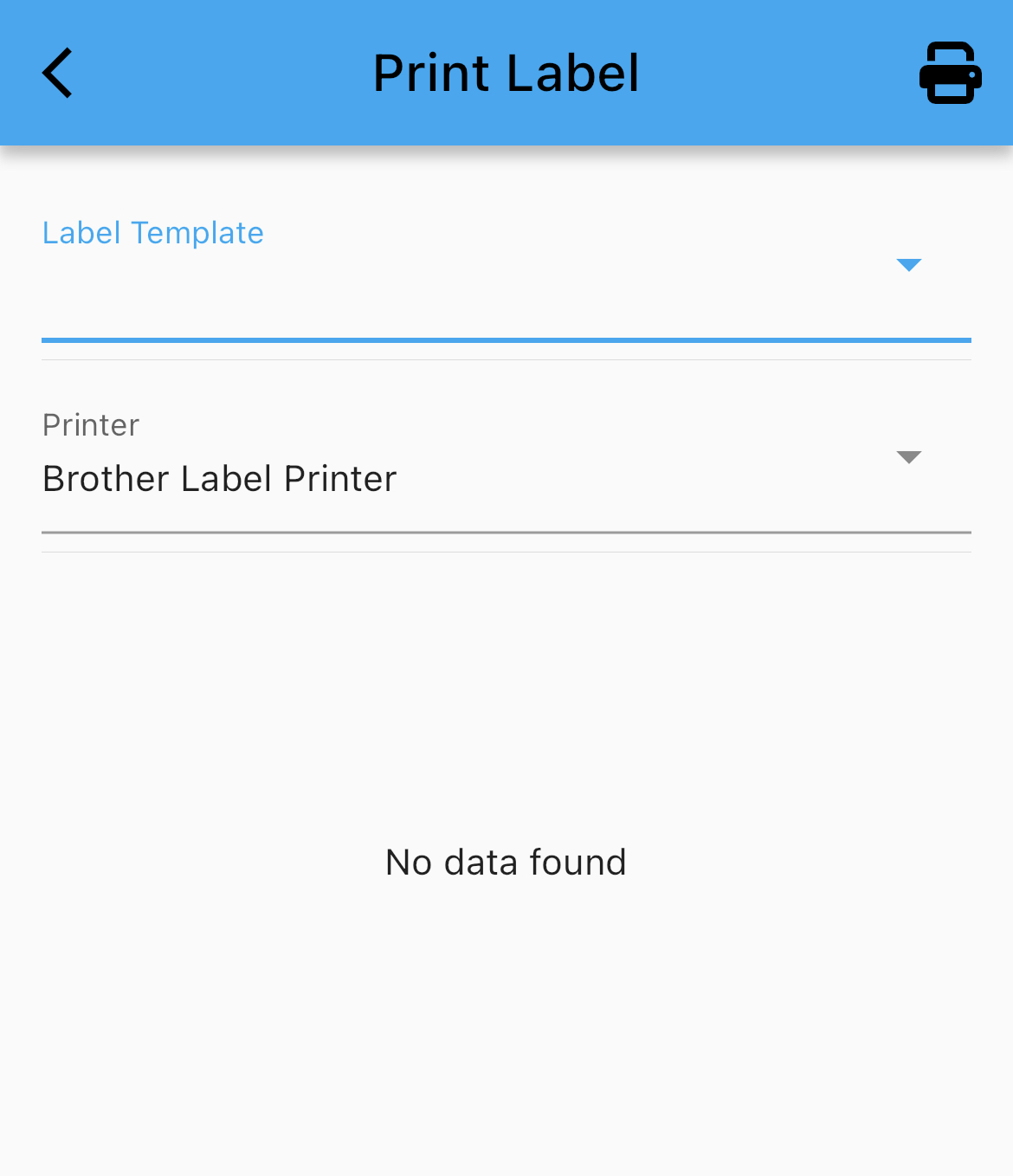Select the Brother Label Printer entry
The width and height of the screenshot is (1013, 1176).
(220, 478)
